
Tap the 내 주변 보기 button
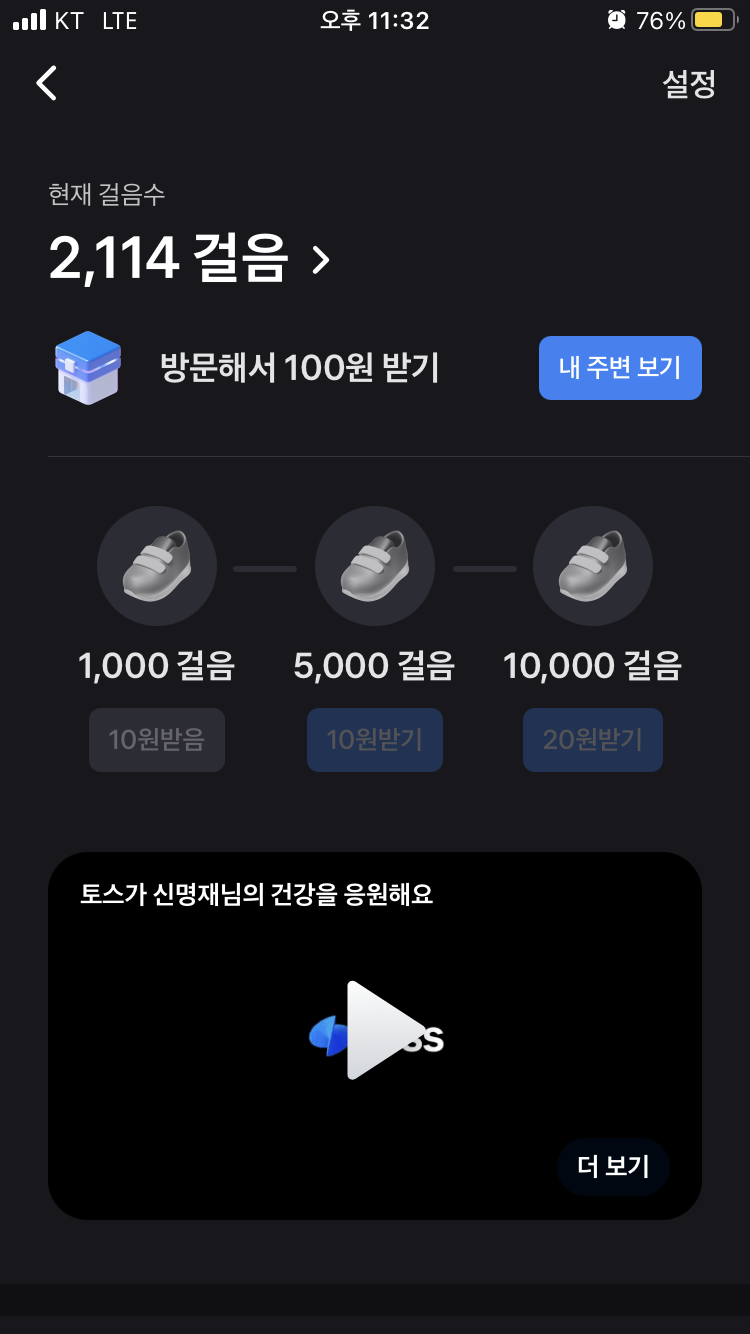620,368
